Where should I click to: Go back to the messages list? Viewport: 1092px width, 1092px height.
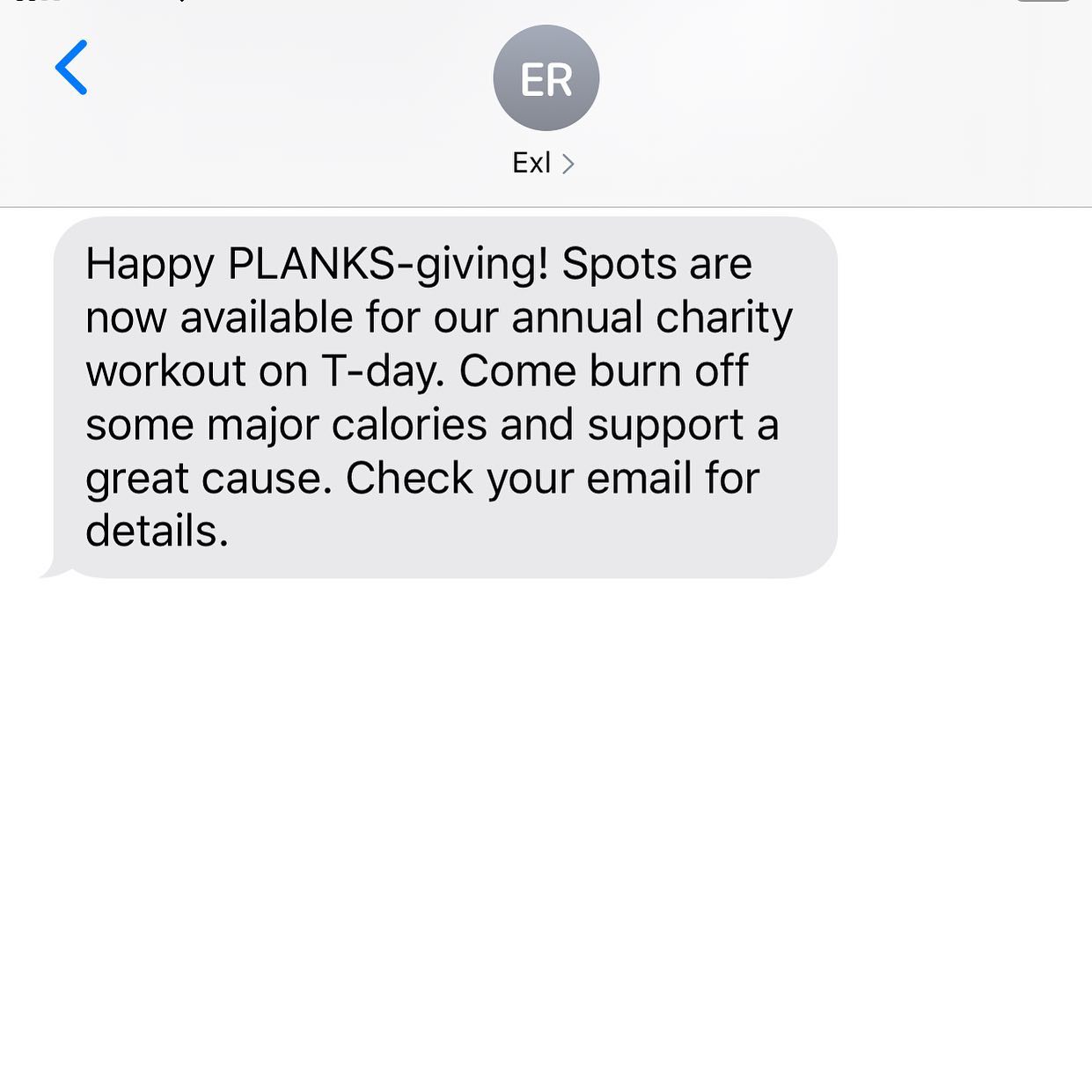pos(71,67)
